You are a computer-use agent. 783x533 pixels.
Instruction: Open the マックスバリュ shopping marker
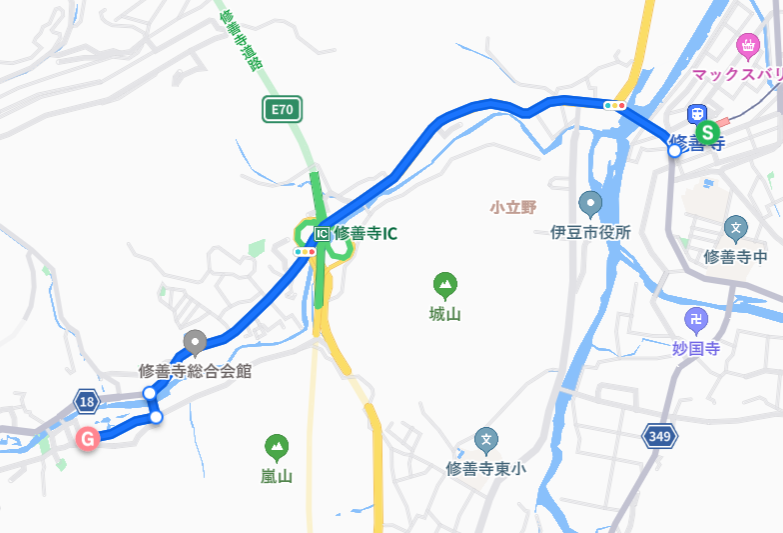tap(747, 45)
